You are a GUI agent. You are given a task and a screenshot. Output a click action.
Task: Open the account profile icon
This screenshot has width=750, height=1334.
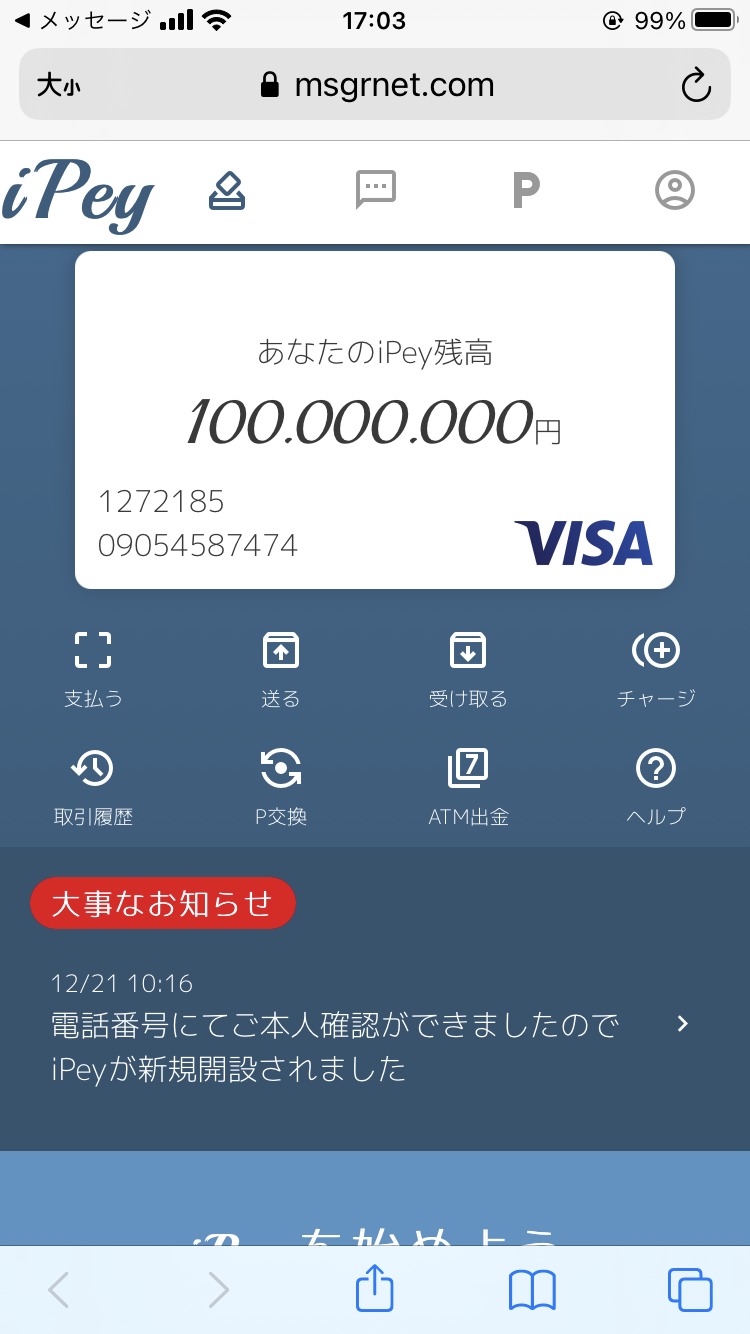(675, 189)
